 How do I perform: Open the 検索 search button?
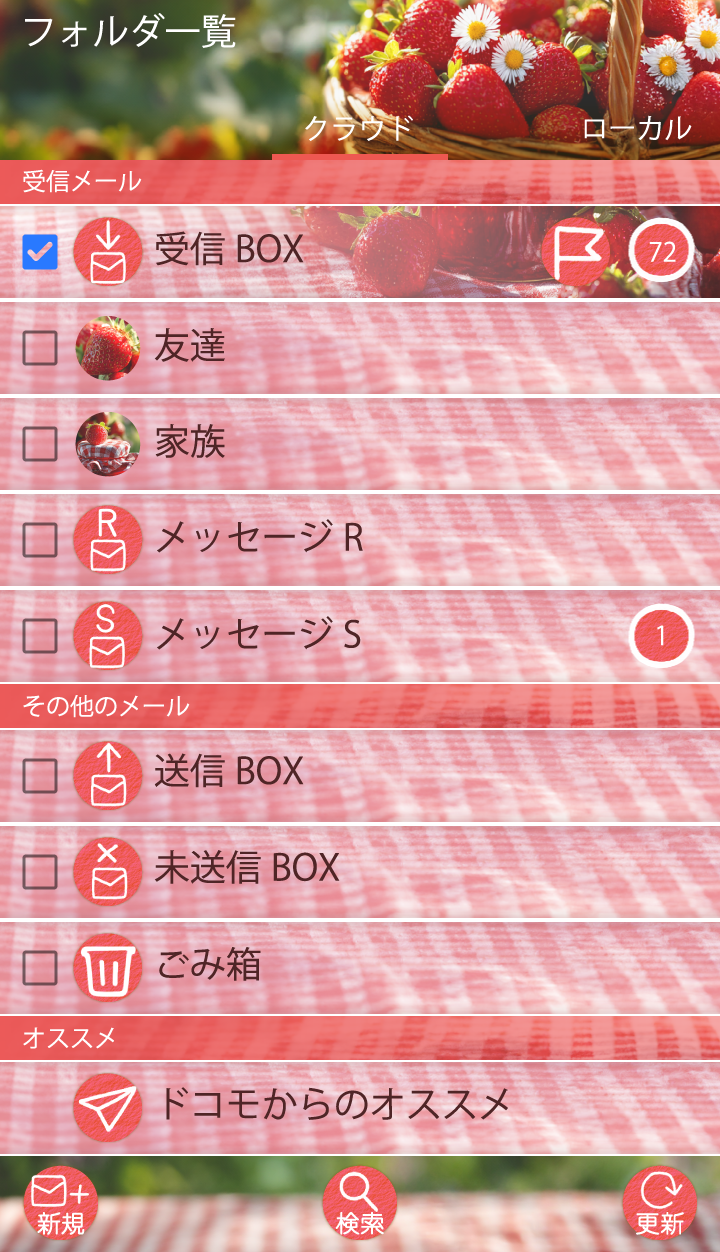point(360,1204)
